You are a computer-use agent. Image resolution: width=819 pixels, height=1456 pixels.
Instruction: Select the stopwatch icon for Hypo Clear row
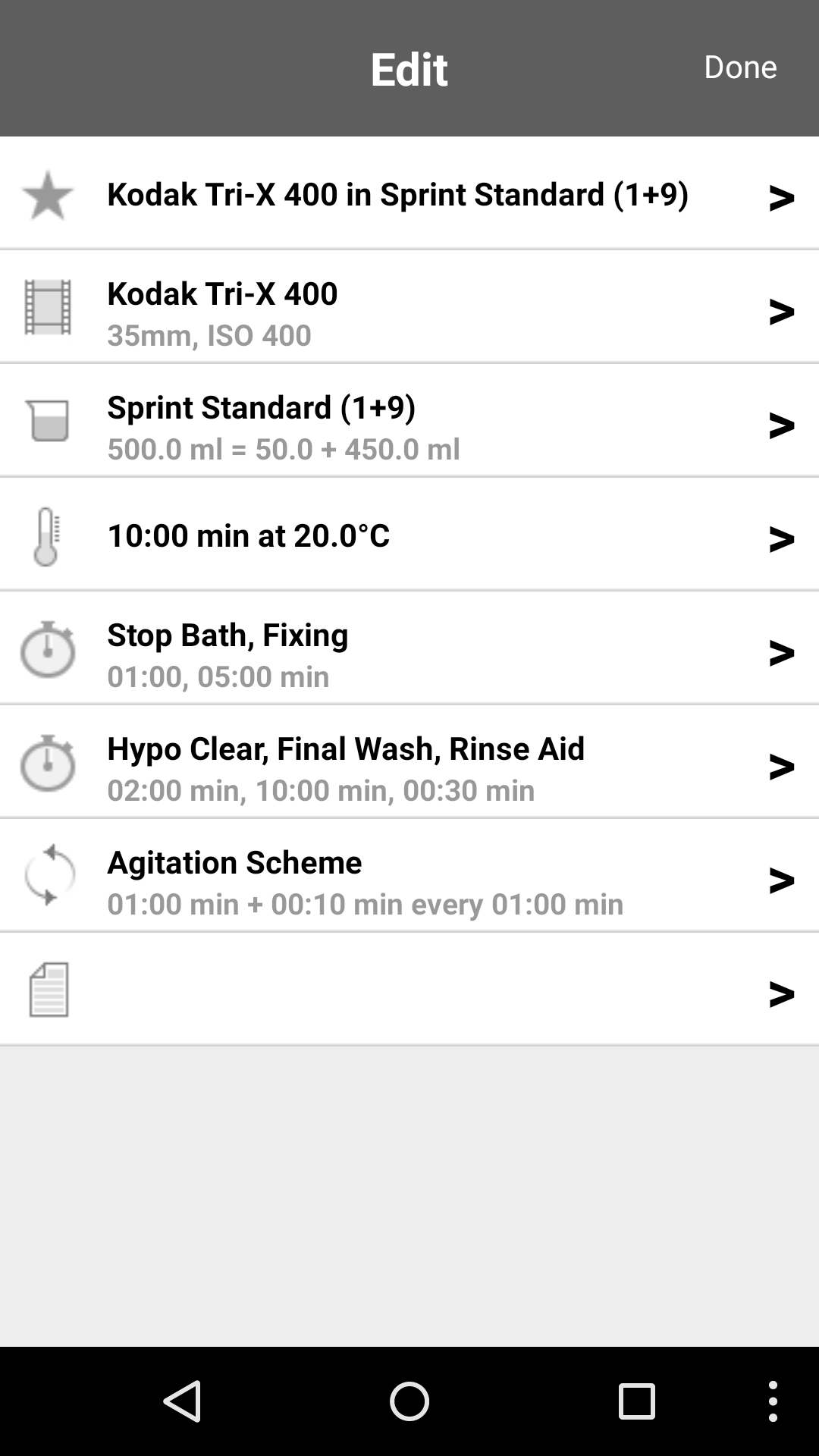click(x=48, y=764)
